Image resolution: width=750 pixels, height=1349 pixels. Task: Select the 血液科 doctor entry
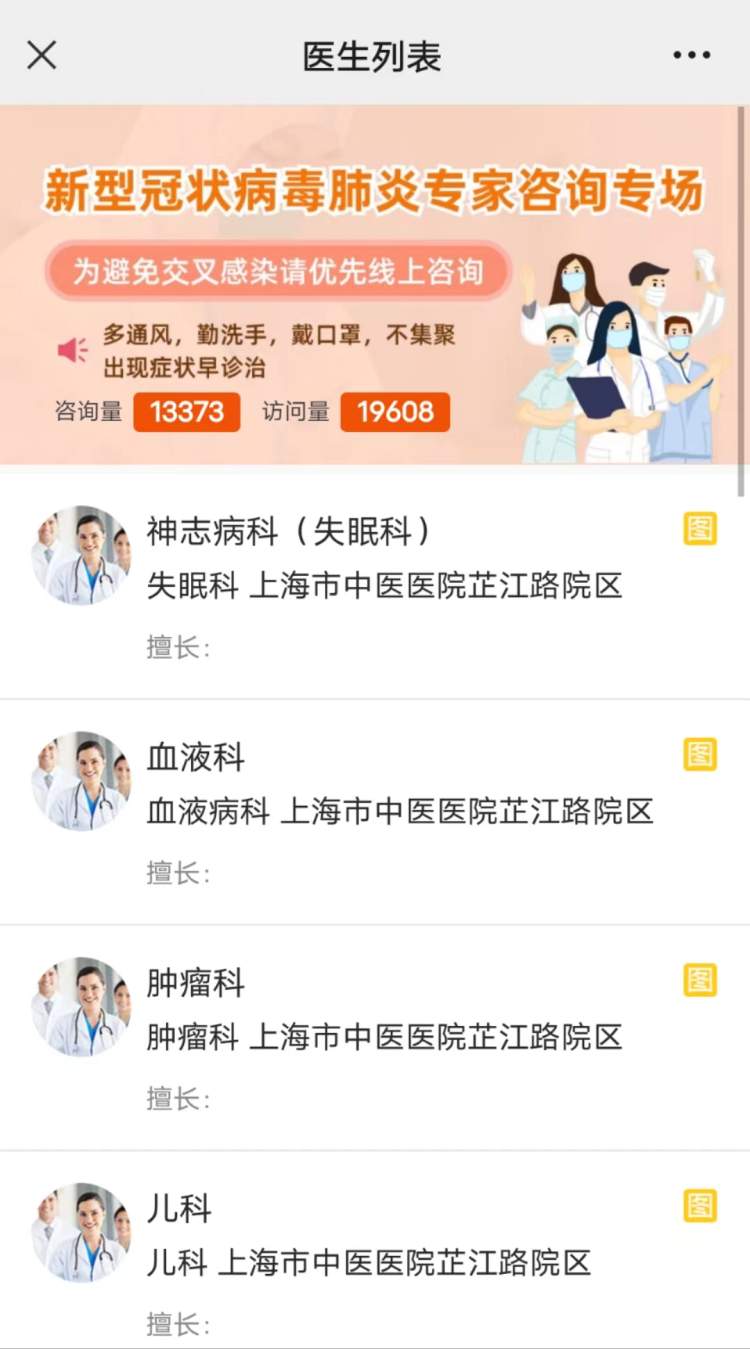click(384, 810)
